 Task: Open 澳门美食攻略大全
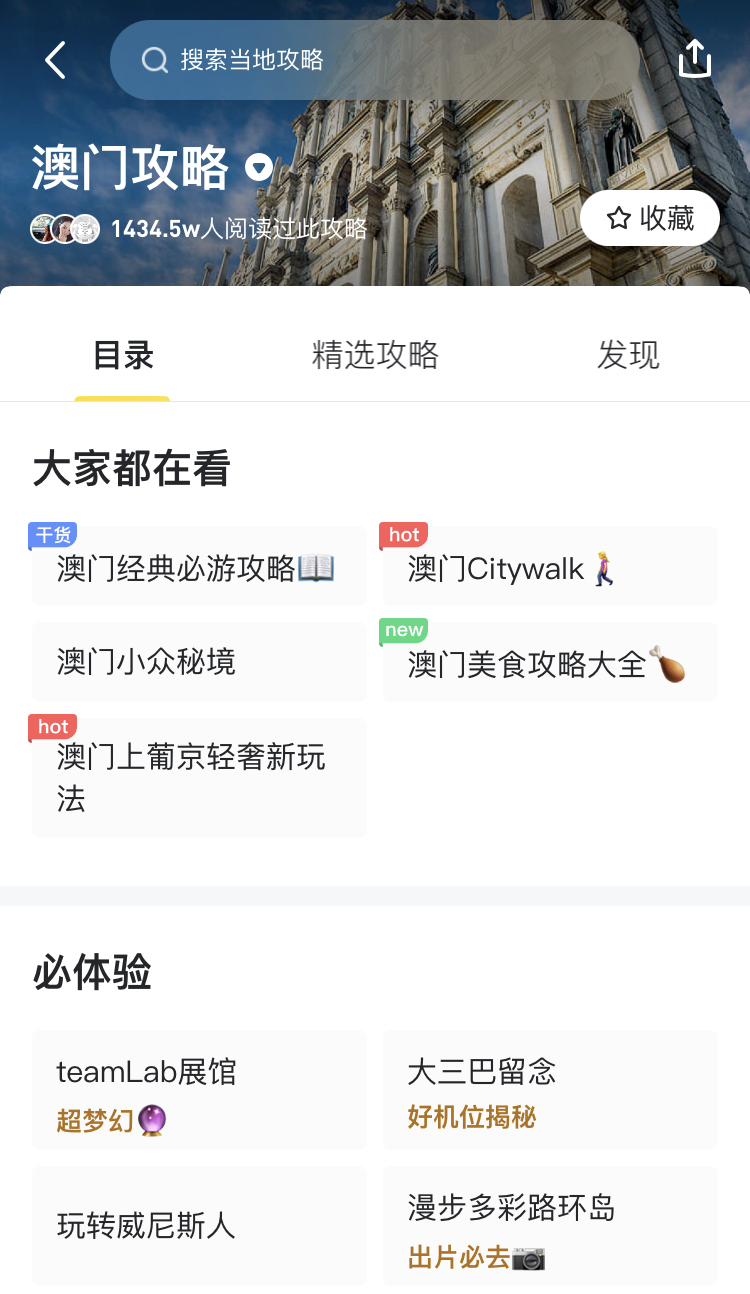550,664
